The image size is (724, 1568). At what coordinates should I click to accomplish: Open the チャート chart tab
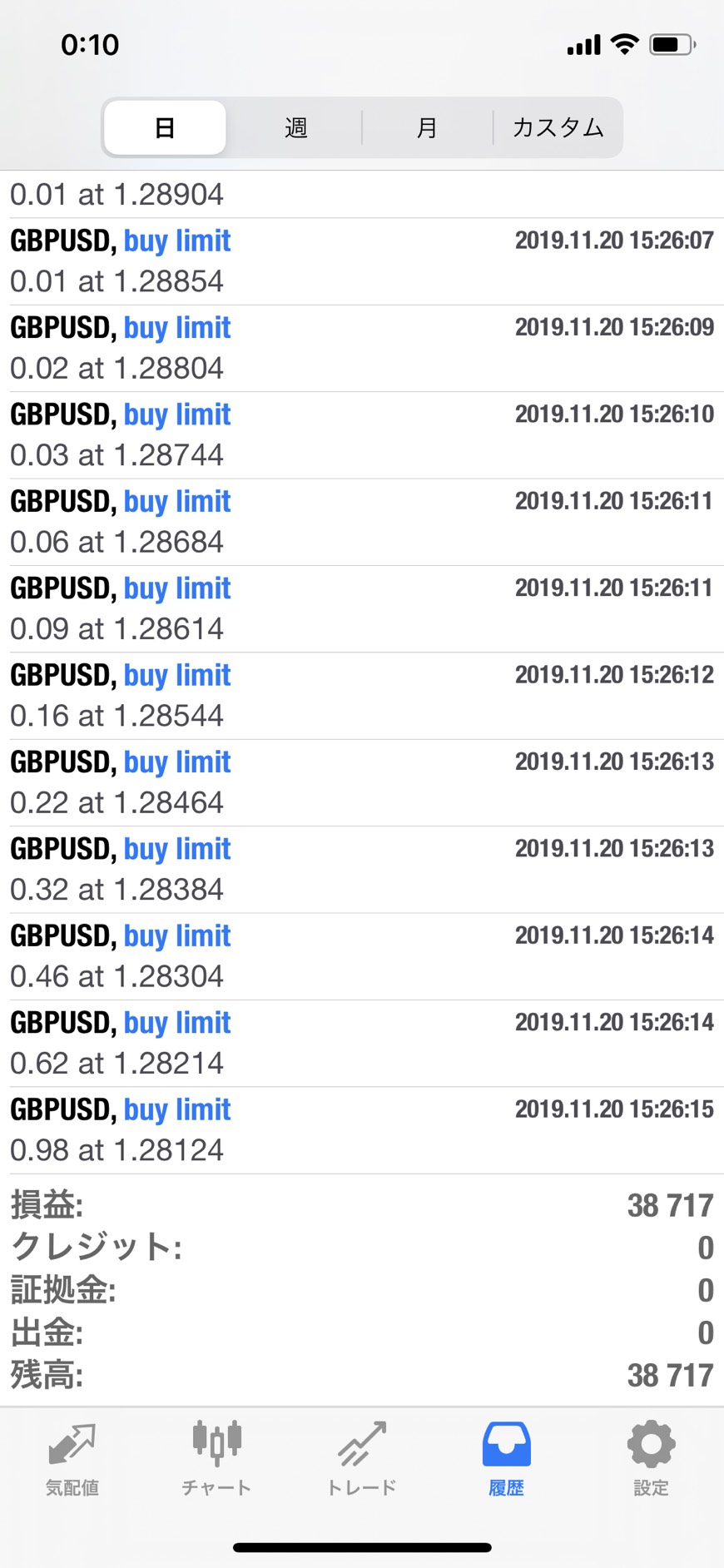click(x=216, y=1460)
